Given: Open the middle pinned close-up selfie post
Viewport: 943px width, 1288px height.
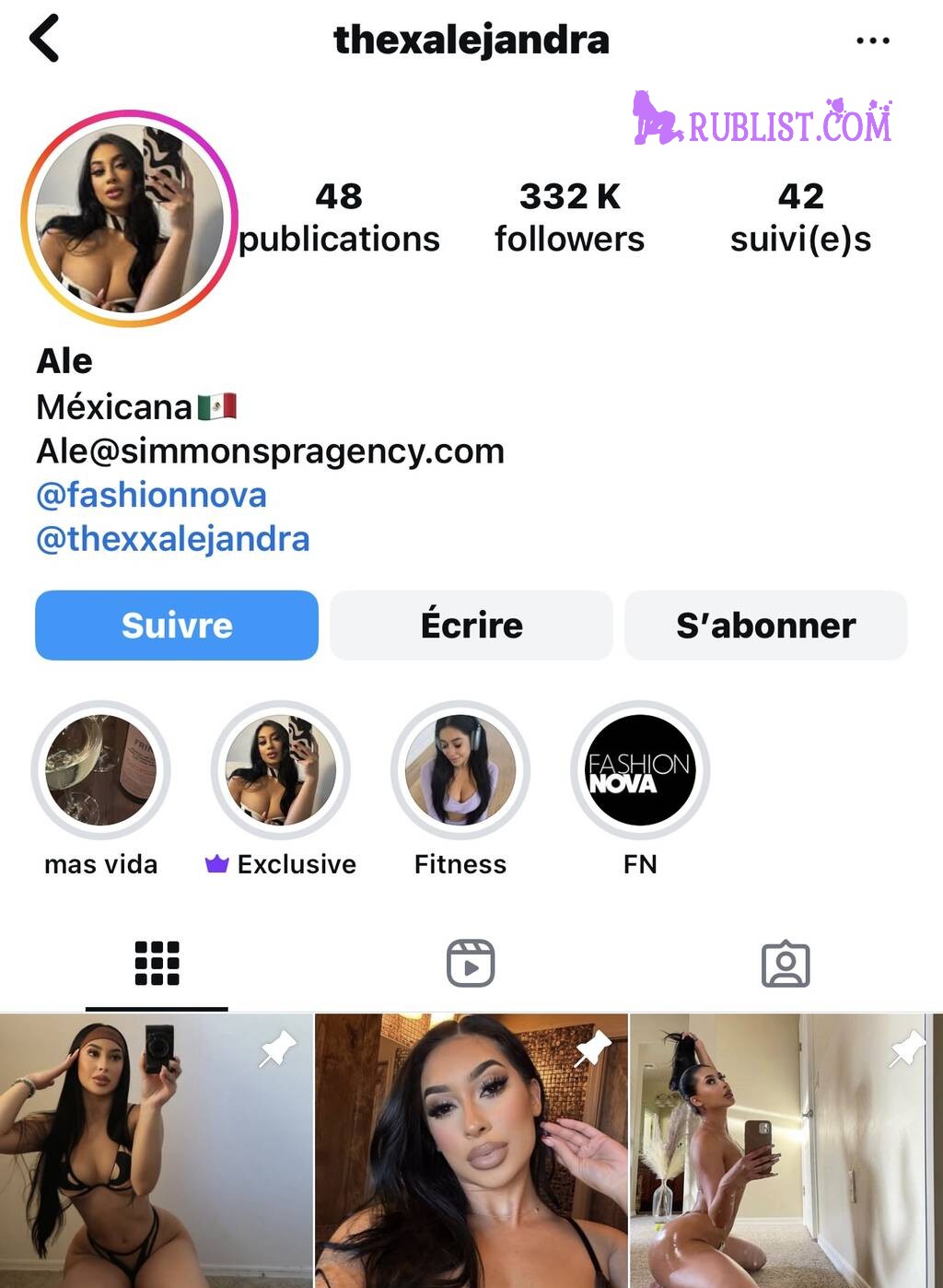Looking at the screenshot, I should 471,1150.
